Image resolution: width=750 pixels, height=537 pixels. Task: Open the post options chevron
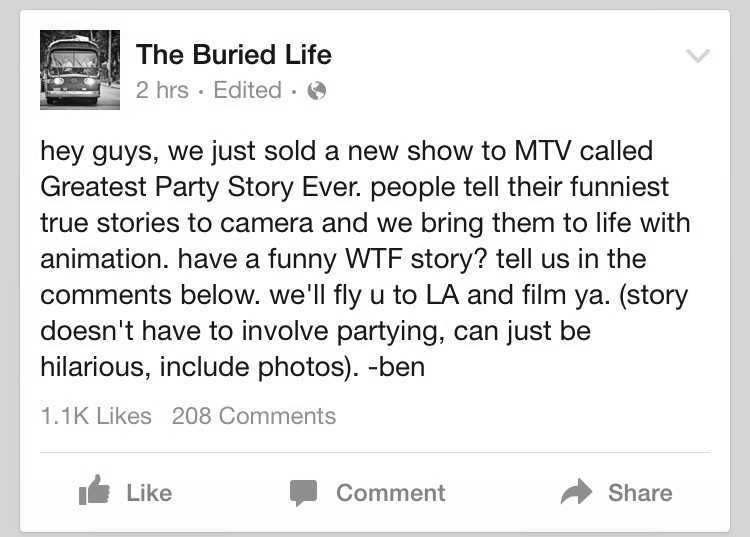pos(698,57)
